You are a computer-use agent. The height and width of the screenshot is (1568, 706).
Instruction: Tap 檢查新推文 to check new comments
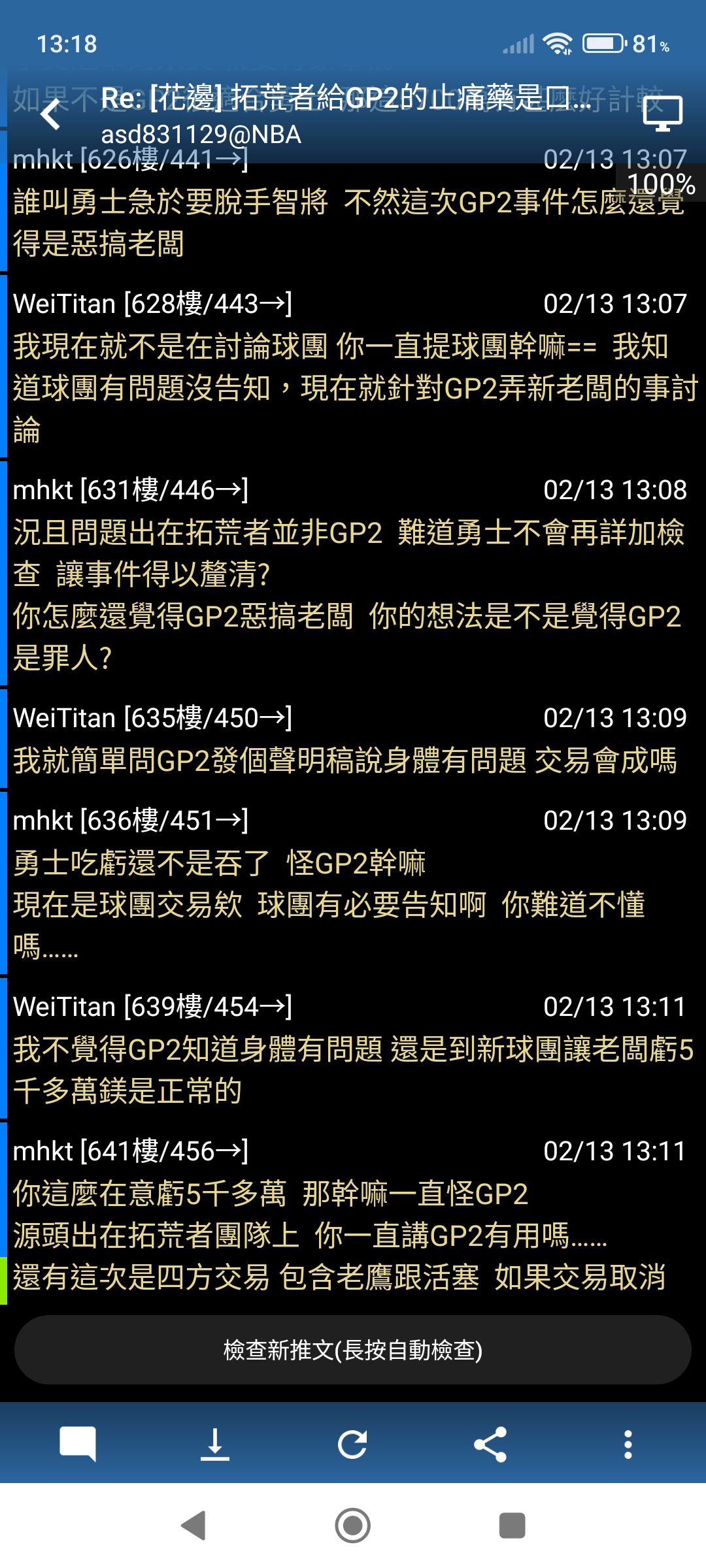click(353, 1350)
